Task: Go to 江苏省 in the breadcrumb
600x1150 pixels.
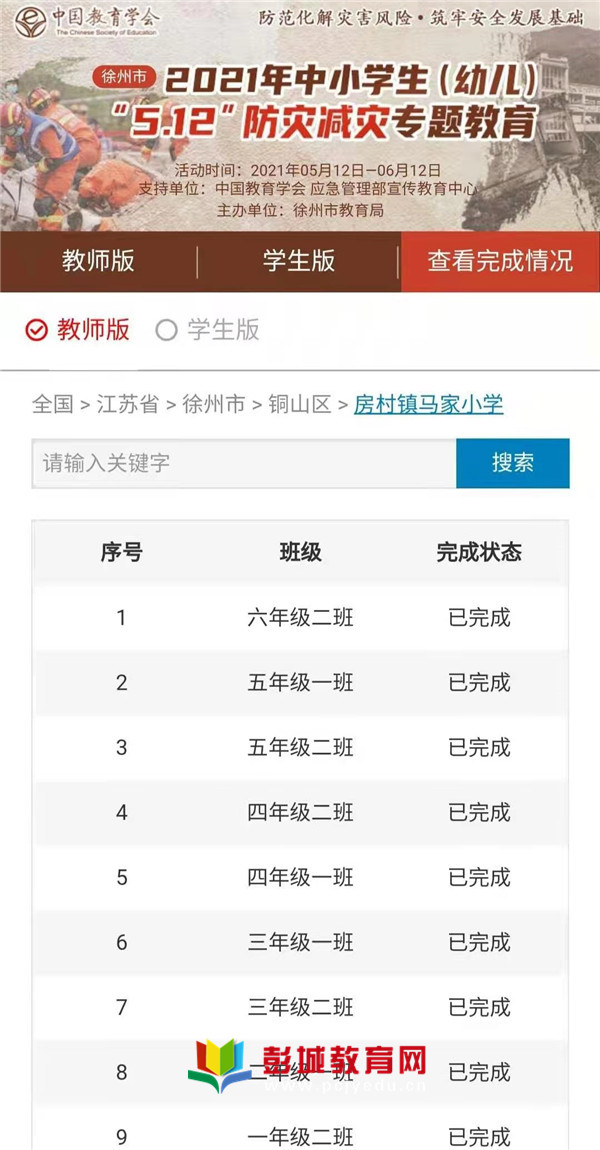Action: pos(128,404)
